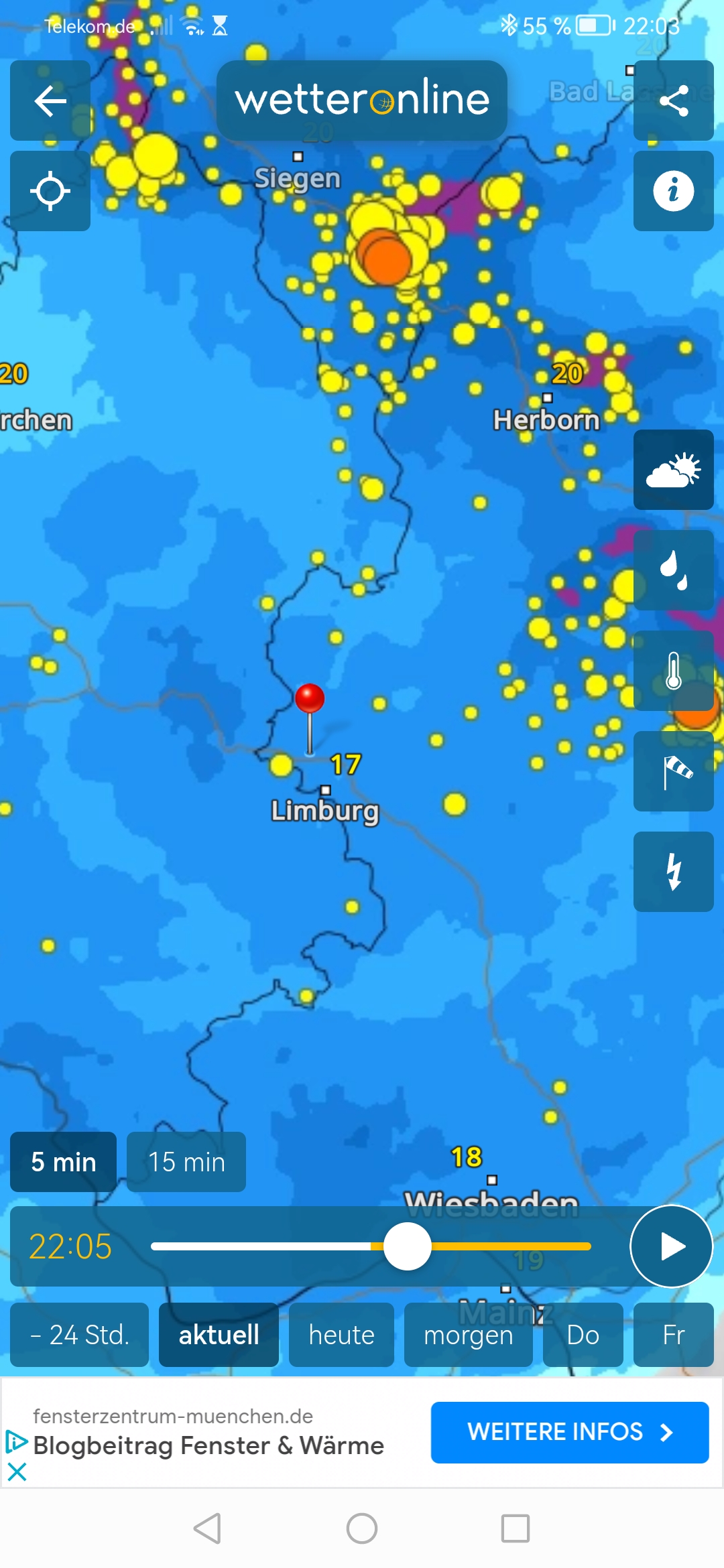The image size is (724, 1568).
Task: Switch to morgen forecast
Action: tap(469, 1335)
